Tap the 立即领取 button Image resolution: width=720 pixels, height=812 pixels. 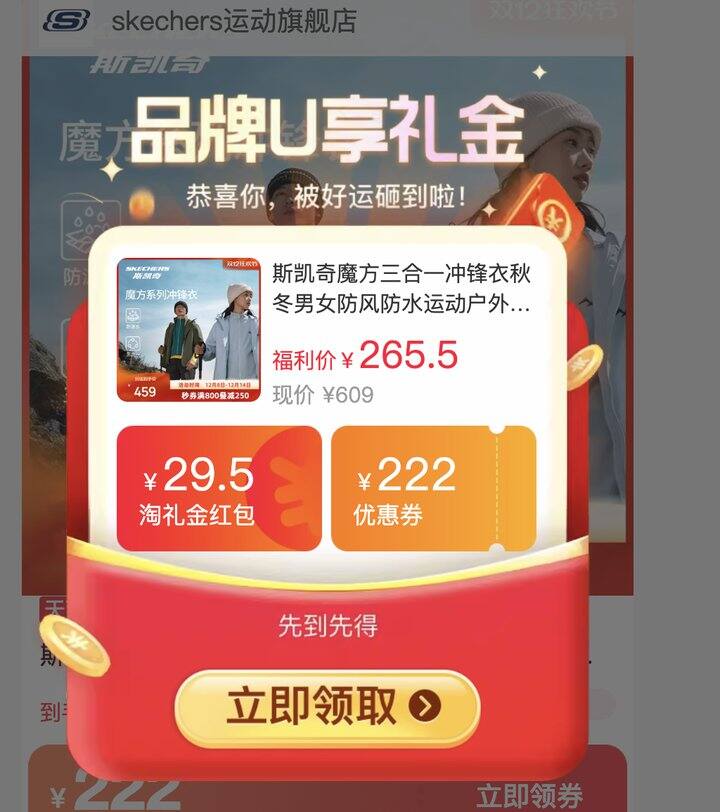tap(327, 707)
